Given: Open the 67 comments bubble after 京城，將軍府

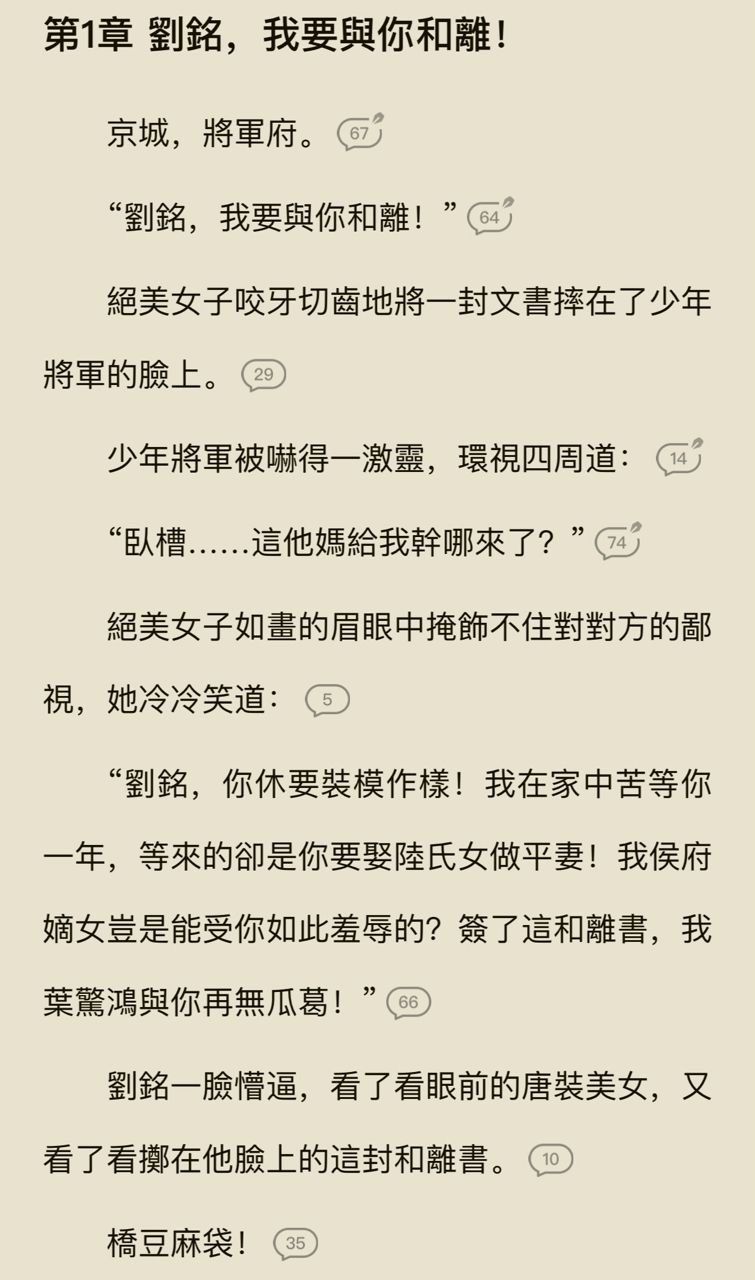Looking at the screenshot, I should point(359,134).
